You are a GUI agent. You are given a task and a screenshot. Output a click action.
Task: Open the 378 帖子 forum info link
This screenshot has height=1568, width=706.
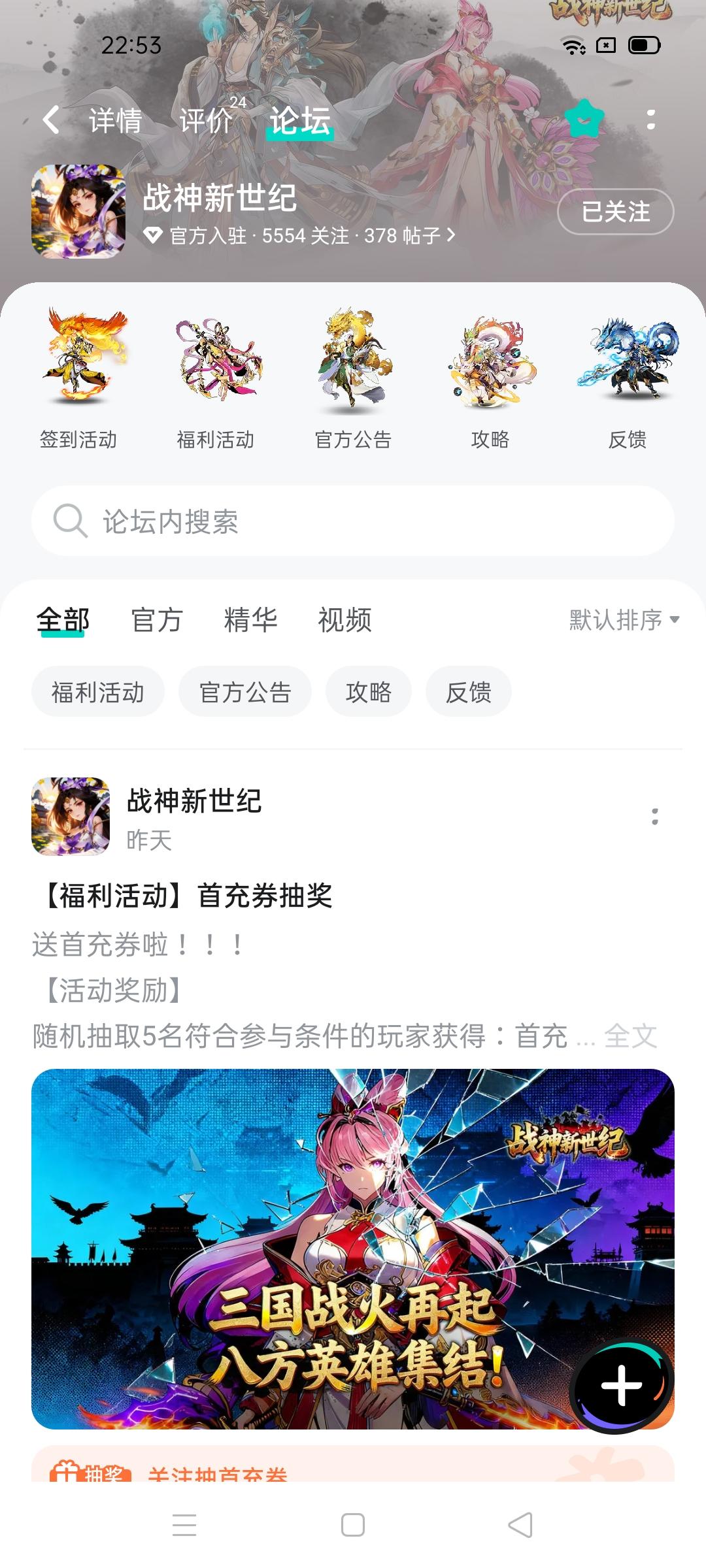(x=410, y=235)
